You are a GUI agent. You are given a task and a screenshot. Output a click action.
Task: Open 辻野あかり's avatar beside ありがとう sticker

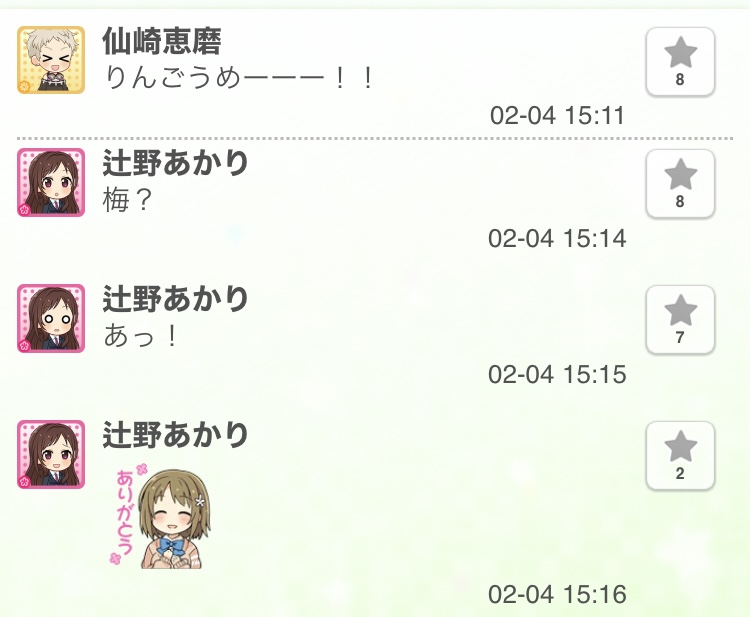(51, 454)
